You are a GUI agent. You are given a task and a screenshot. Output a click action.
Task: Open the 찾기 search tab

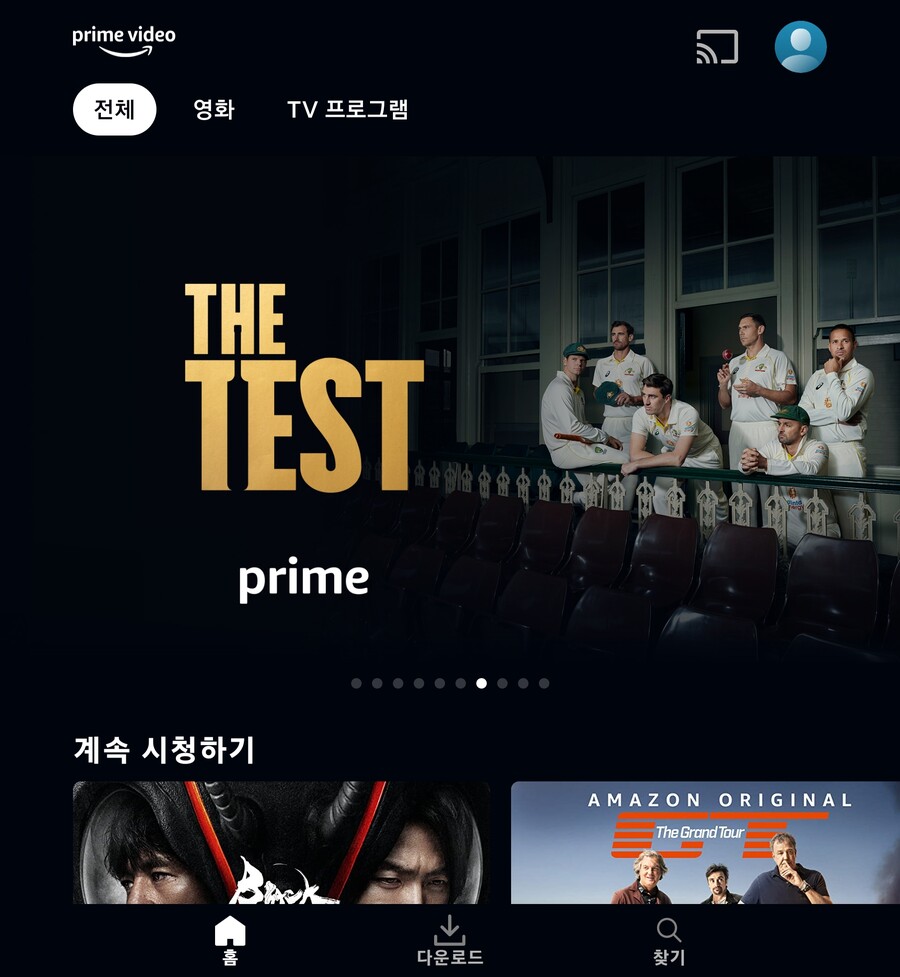point(669,941)
